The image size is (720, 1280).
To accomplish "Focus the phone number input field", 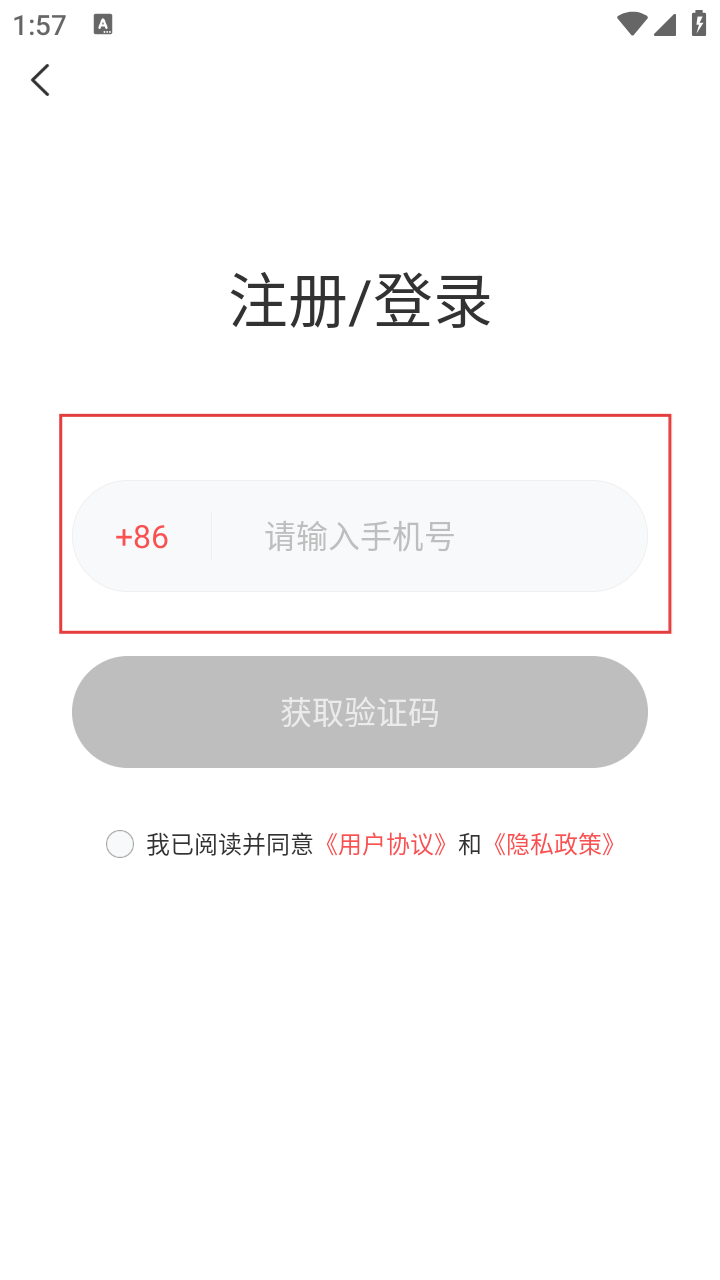I will [420, 537].
